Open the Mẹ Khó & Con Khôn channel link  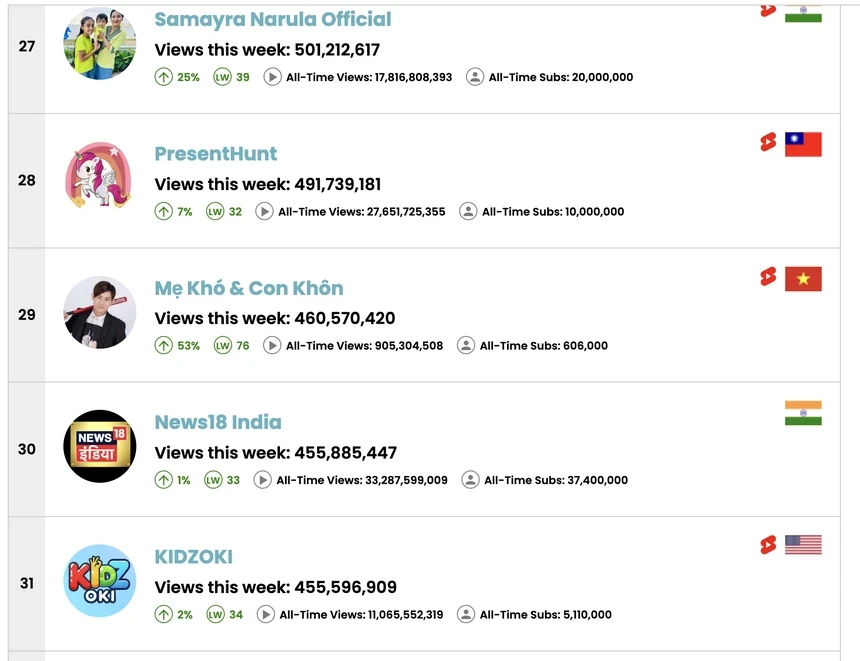pos(248,288)
